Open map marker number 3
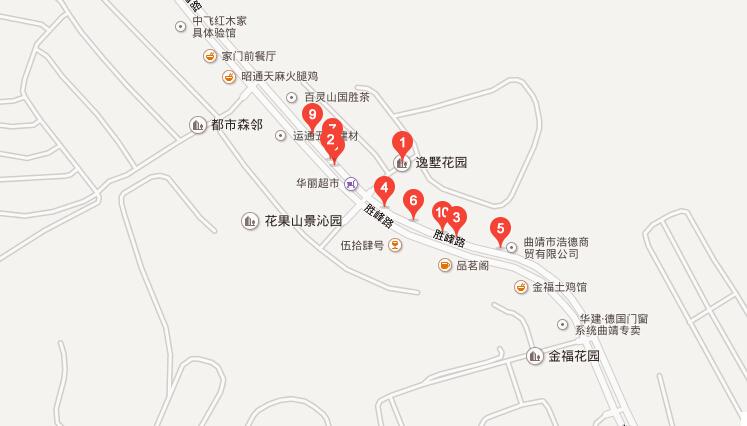This screenshot has width=747, height=426. (457, 217)
